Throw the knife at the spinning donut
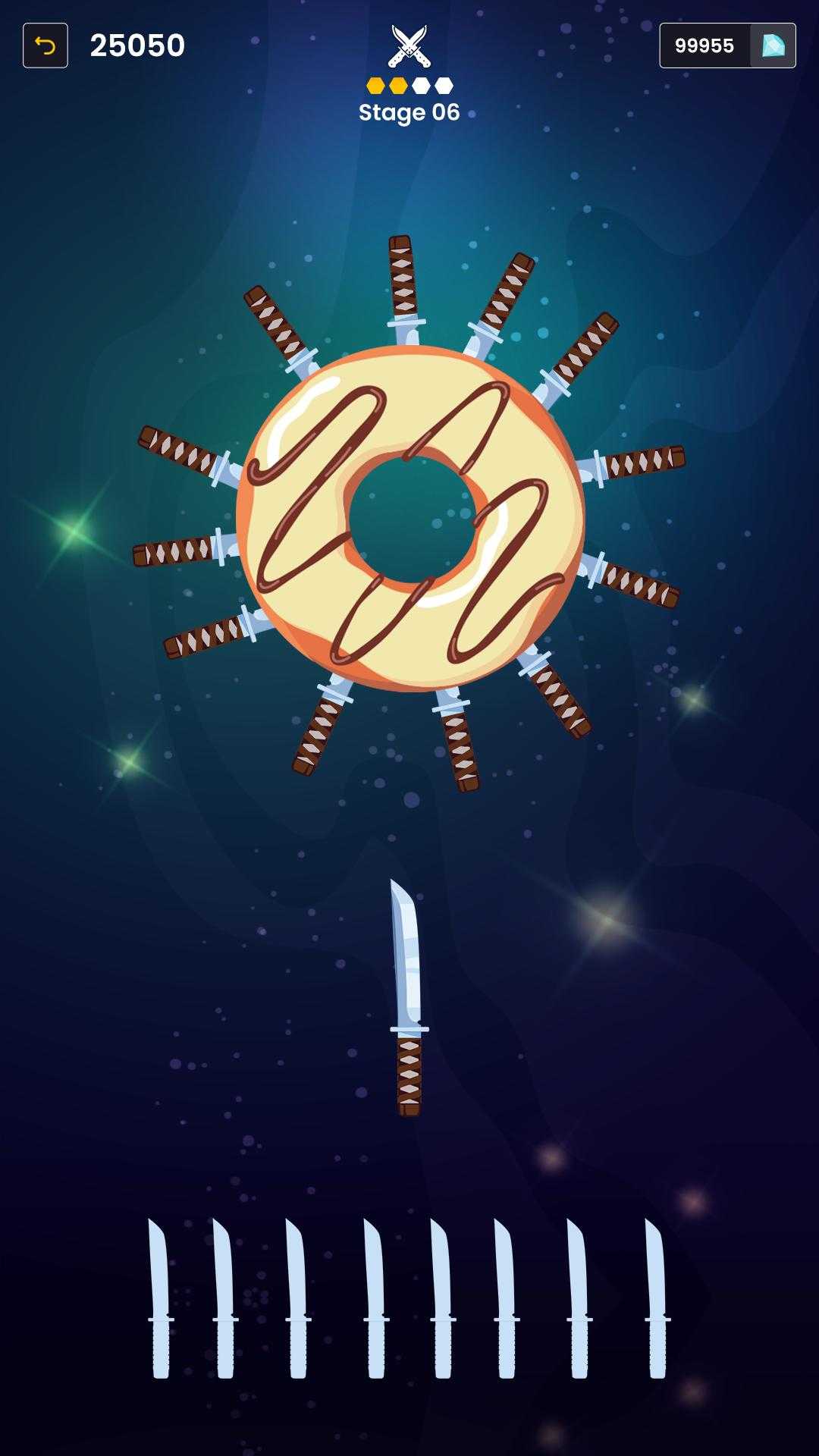This screenshot has width=819, height=1456. 409,996
